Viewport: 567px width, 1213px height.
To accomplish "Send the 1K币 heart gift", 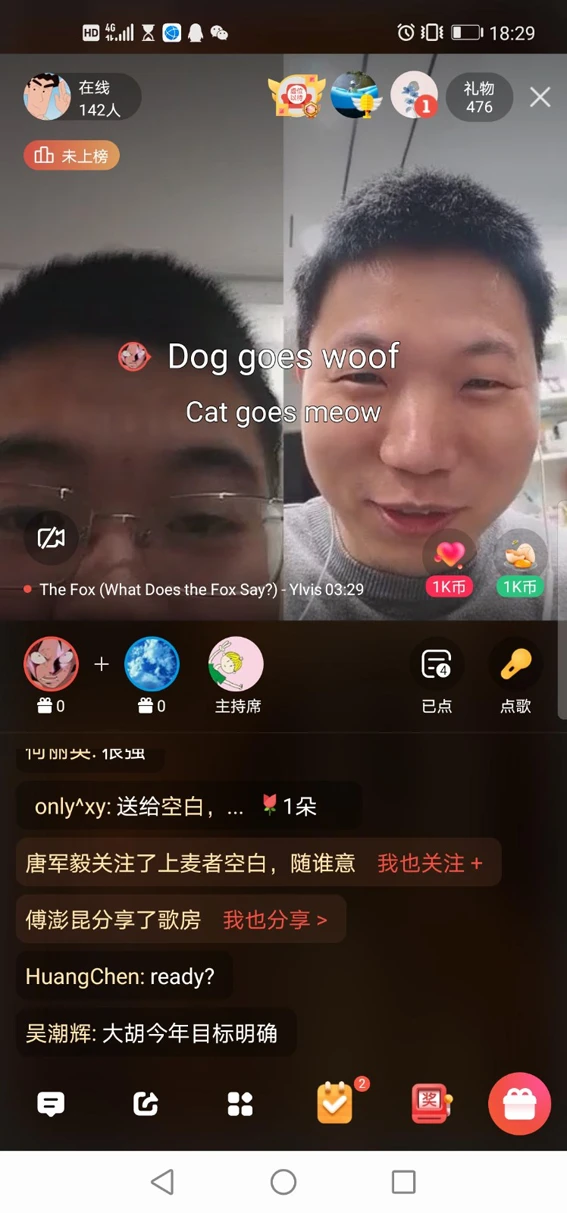I will tap(450, 563).
